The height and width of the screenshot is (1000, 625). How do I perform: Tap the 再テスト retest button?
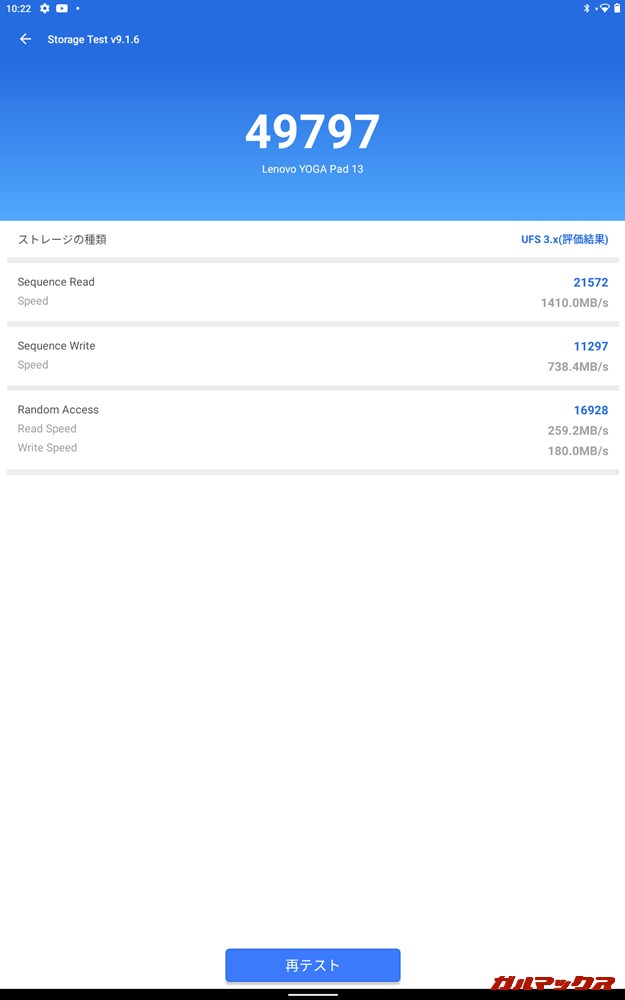(312, 965)
